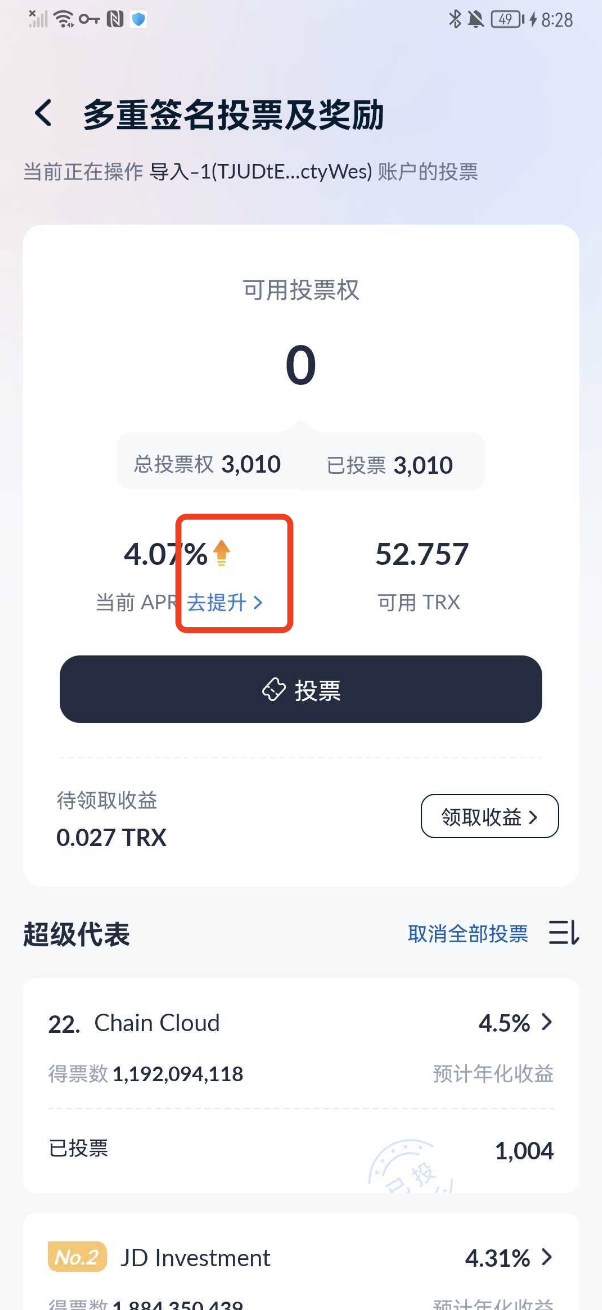Open the sort icon beside 超级代表
Viewport: 602px width, 1310px height.
click(x=563, y=934)
